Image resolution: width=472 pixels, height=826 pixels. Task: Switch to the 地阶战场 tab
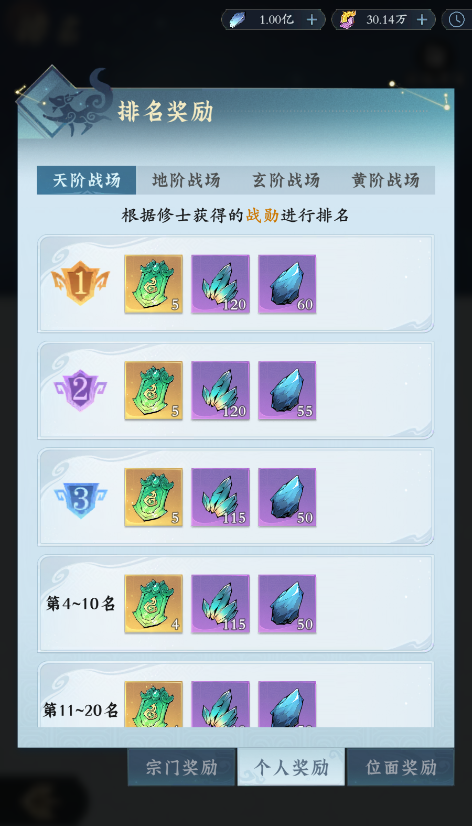185,181
